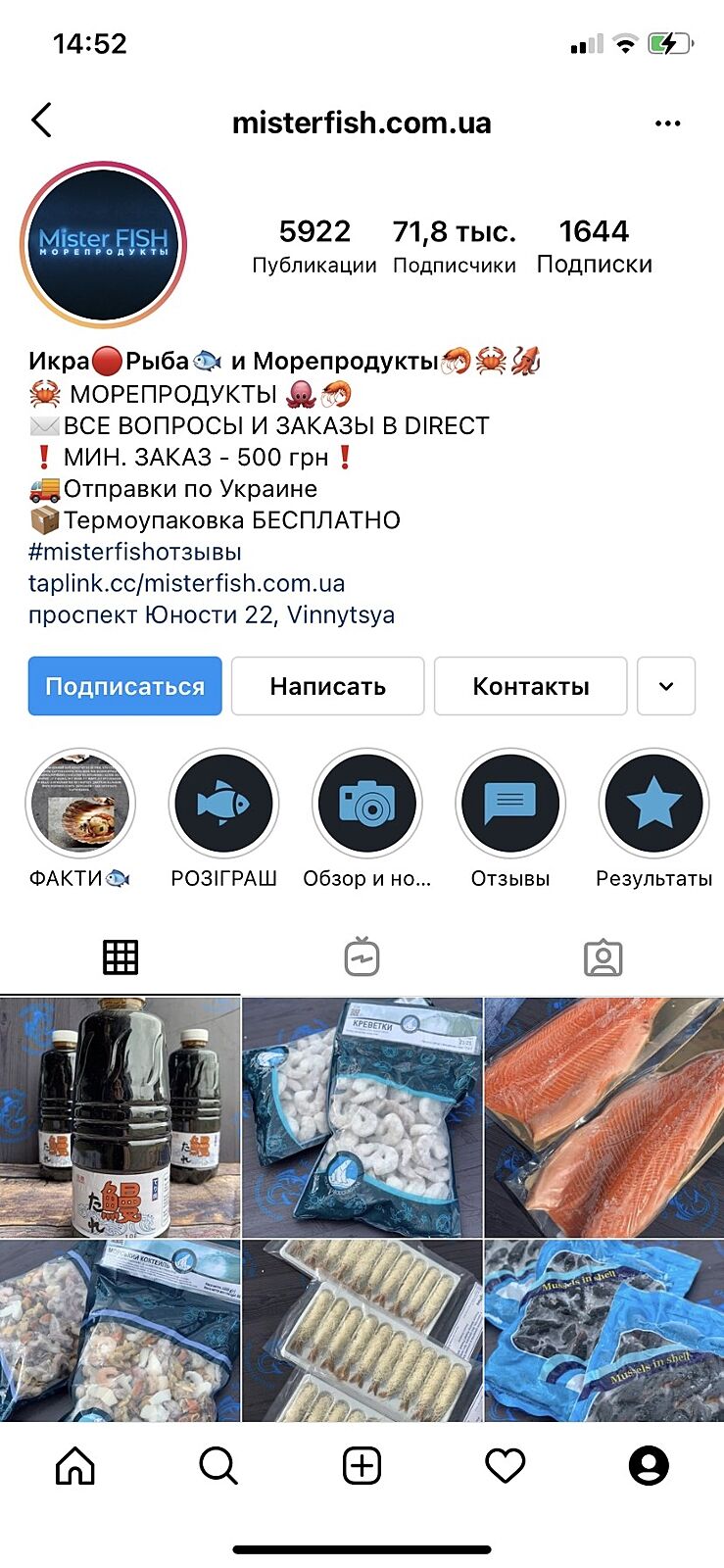View the ФАКТИ story highlight

point(80,804)
